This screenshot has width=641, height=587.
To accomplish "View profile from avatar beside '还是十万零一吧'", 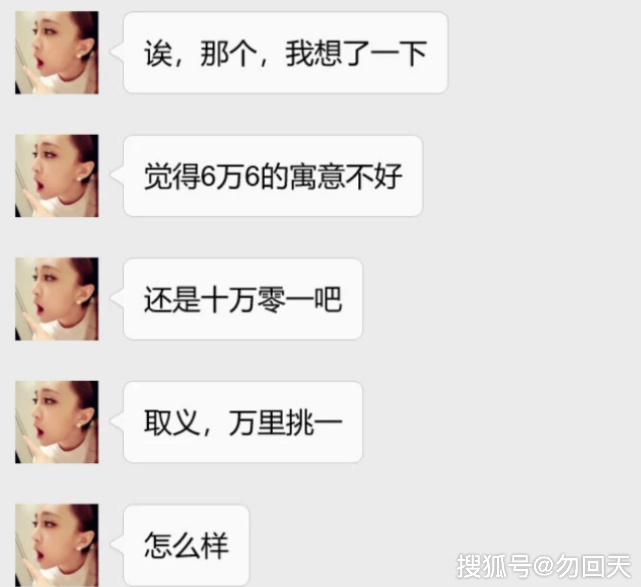I will [x=57, y=299].
